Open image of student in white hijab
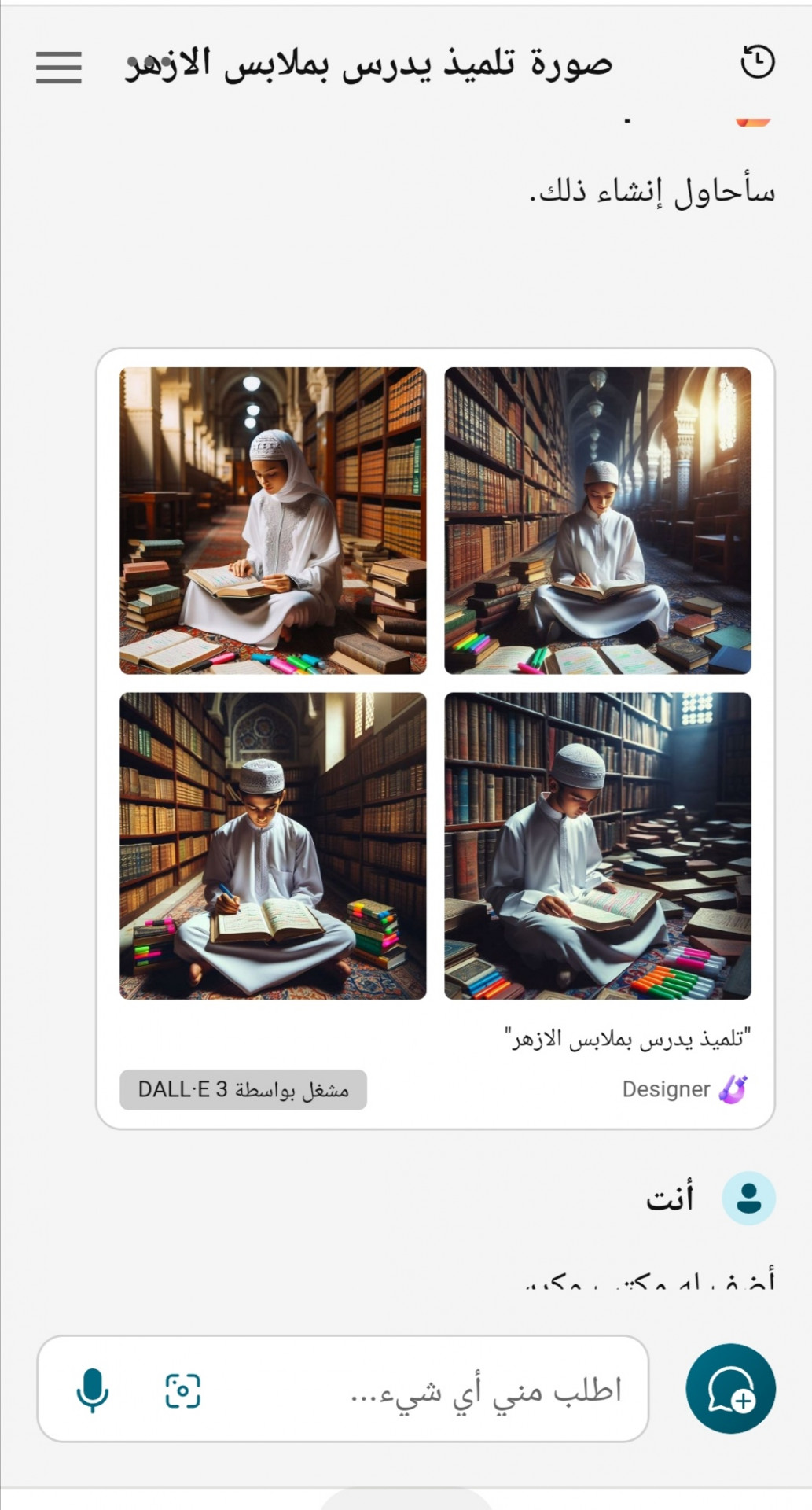 point(273,521)
